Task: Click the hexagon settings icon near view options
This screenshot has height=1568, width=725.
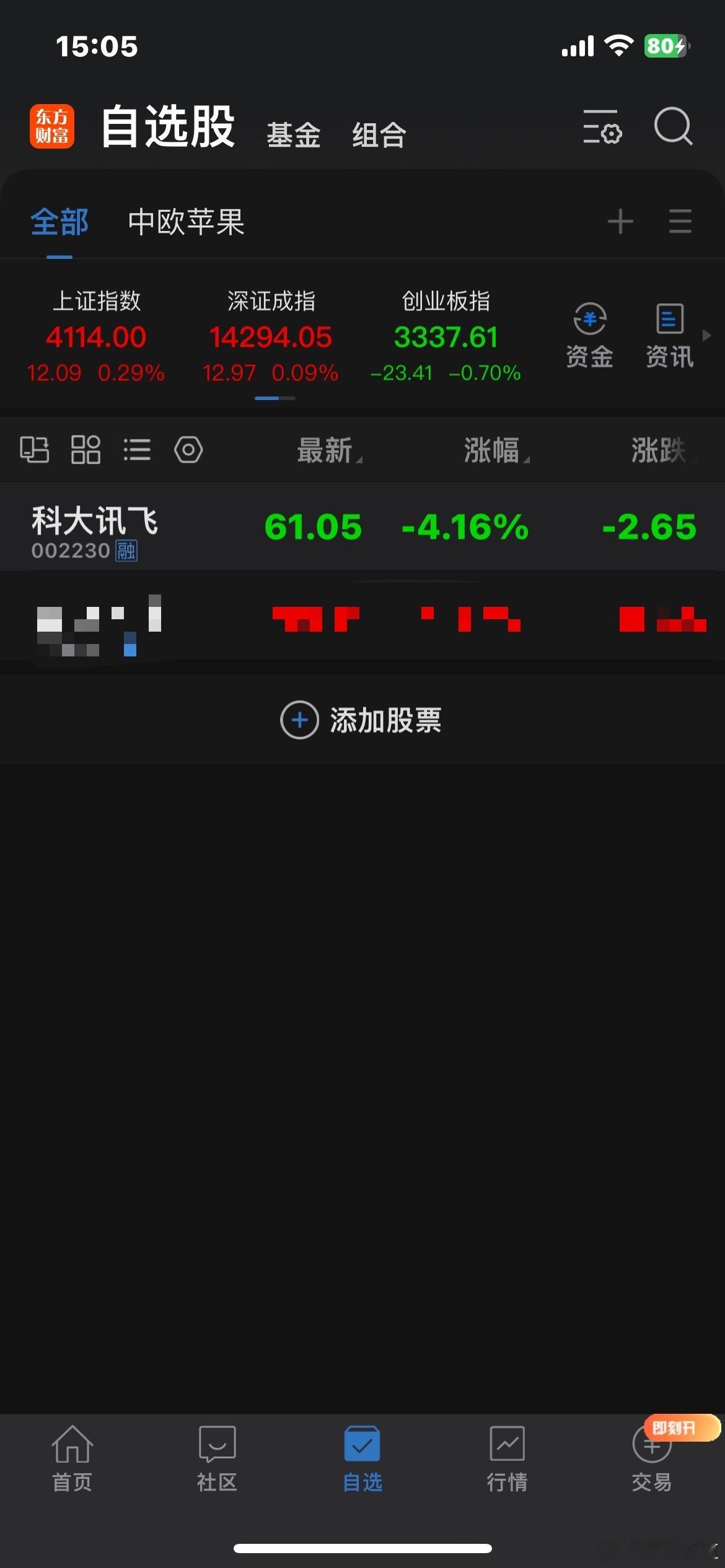Action: click(188, 450)
